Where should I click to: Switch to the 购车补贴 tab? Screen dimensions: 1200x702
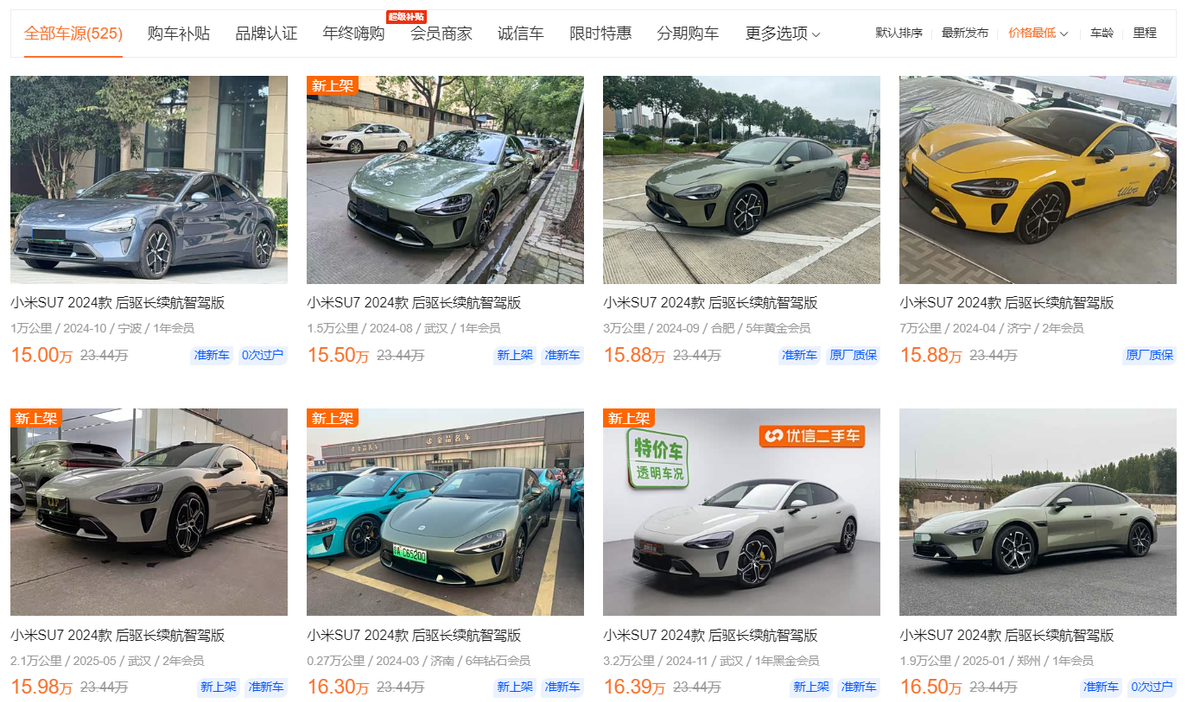coord(178,33)
